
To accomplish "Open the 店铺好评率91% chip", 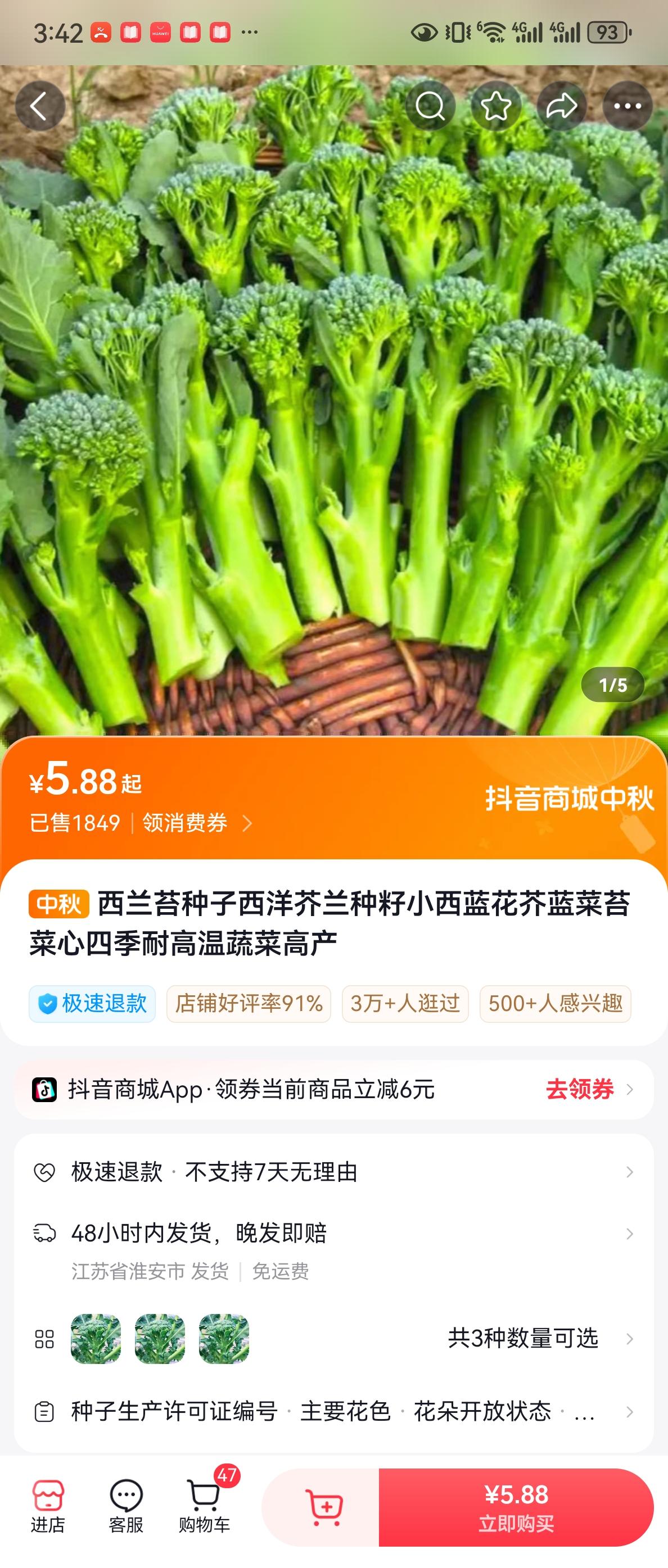I will 249,1003.
